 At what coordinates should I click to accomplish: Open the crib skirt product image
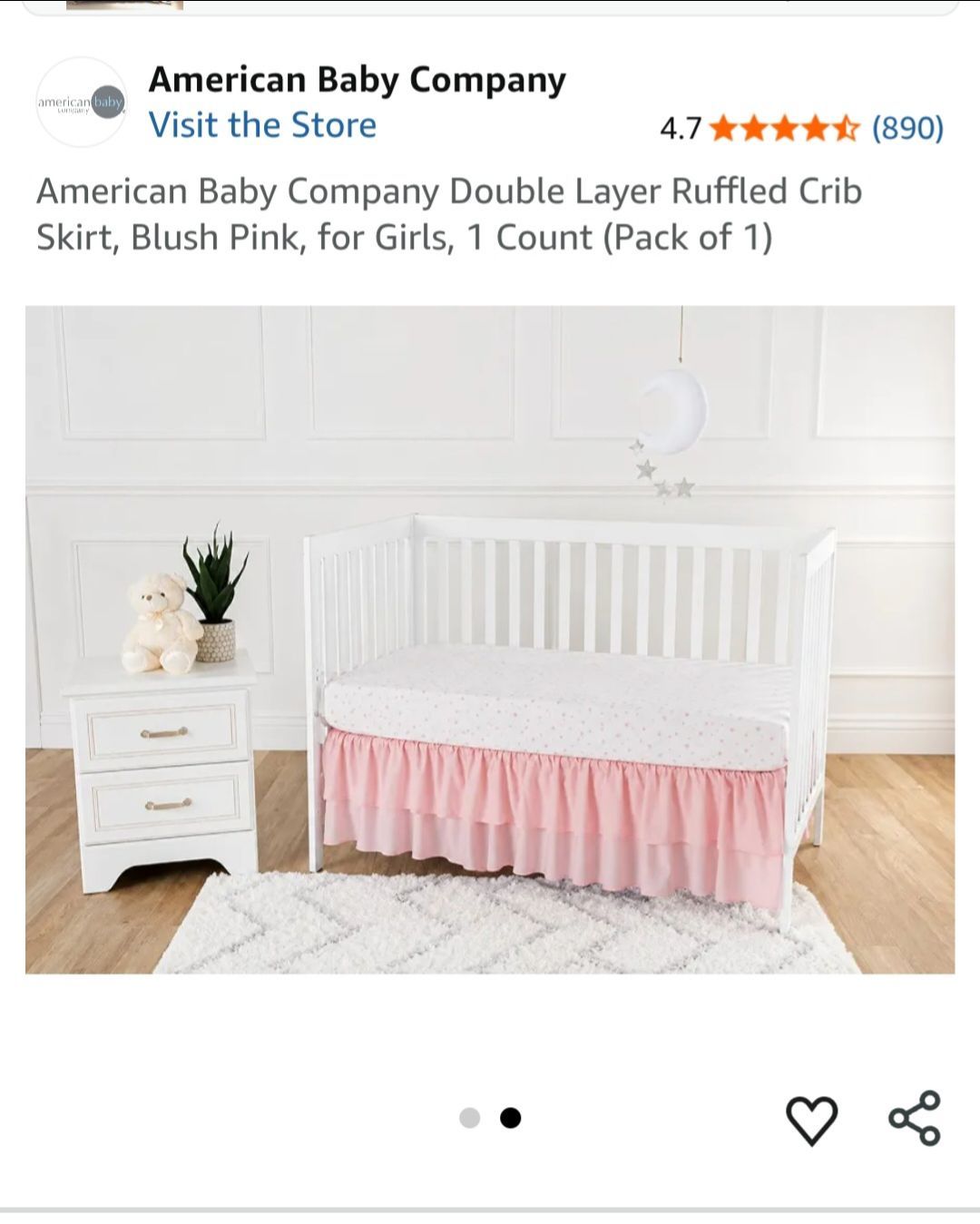coord(490,640)
